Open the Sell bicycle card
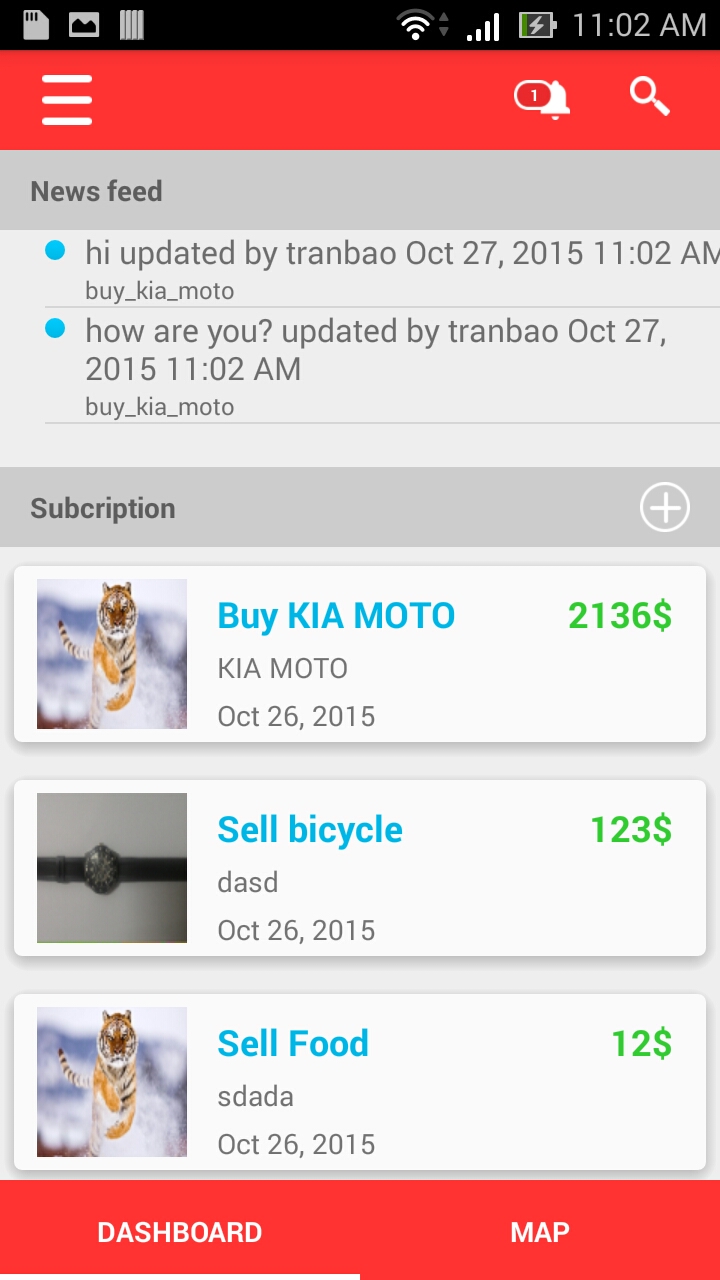Image resolution: width=720 pixels, height=1280 pixels. click(360, 868)
